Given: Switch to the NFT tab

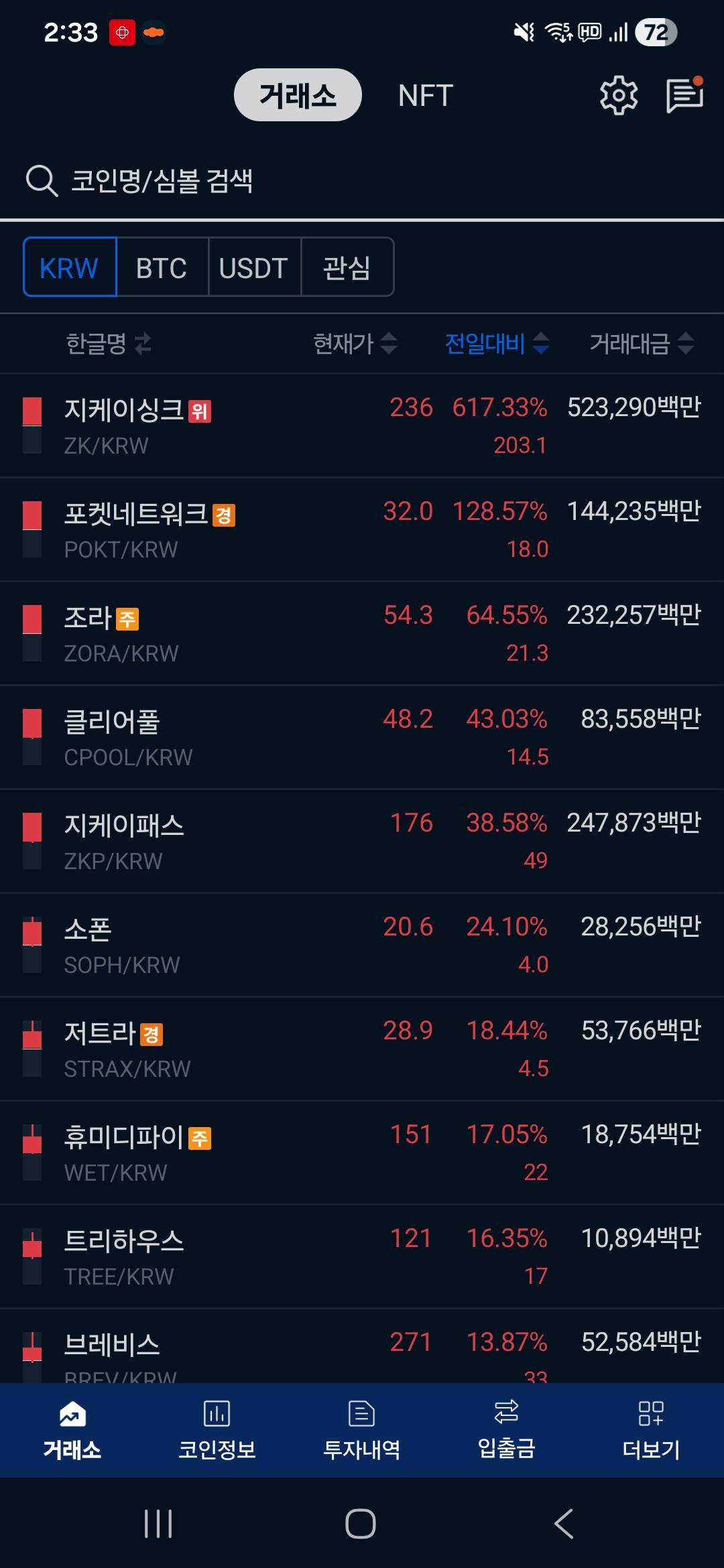Looking at the screenshot, I should click(425, 96).
